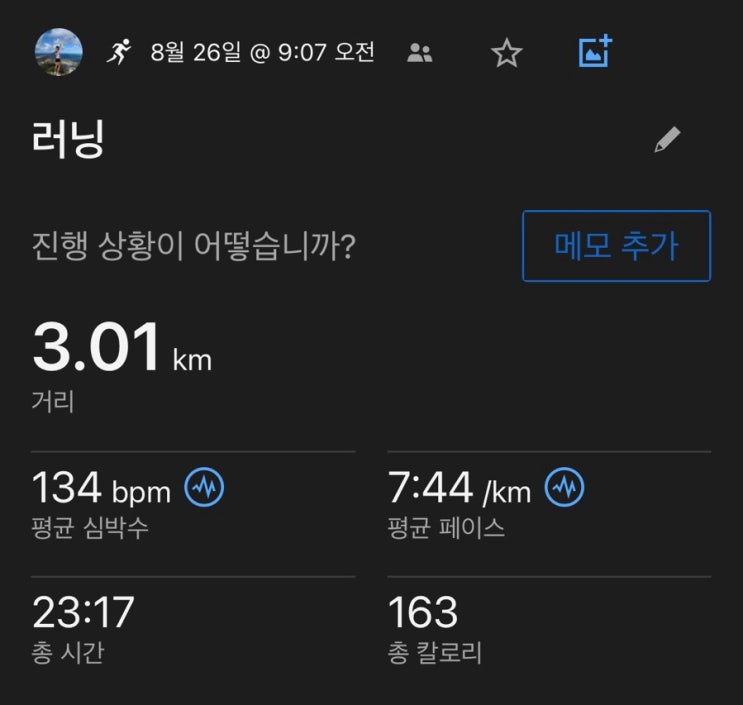Edit the activity name with the pencil icon
The height and width of the screenshot is (705, 743).
pyautogui.click(x=667, y=139)
